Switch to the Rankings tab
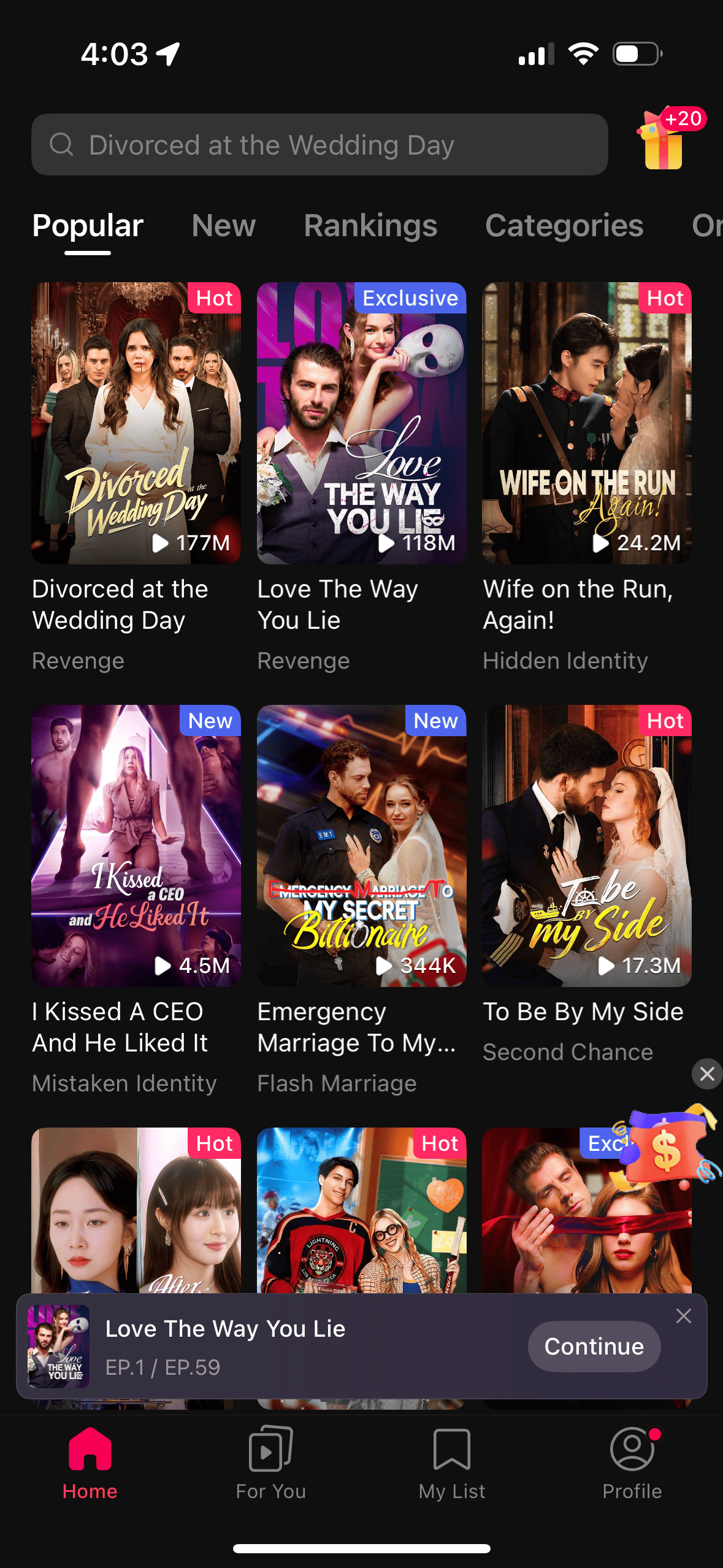Viewport: 723px width, 1568px height. pyautogui.click(x=370, y=226)
